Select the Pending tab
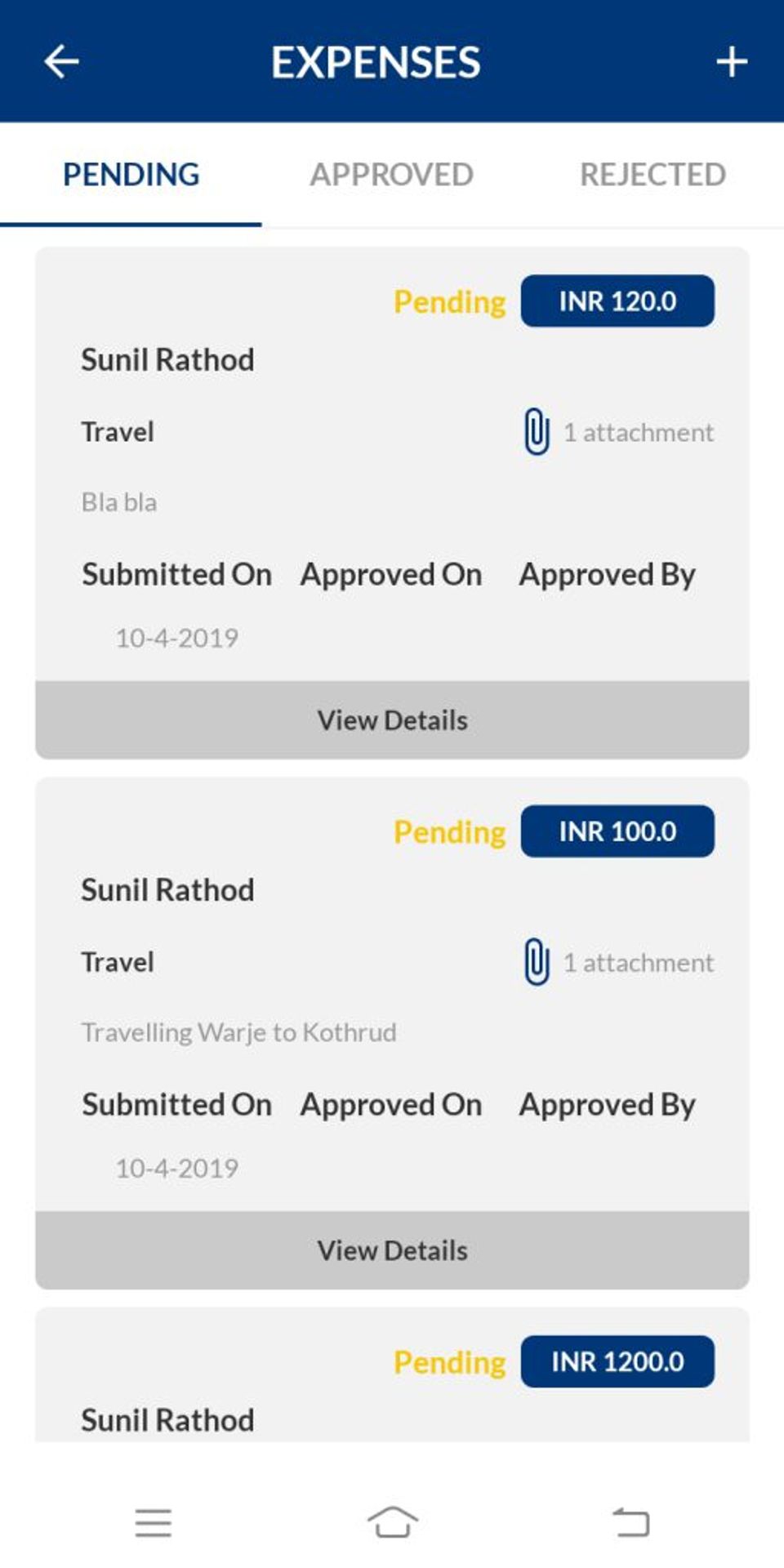This screenshot has width=784, height=1568. [x=131, y=175]
